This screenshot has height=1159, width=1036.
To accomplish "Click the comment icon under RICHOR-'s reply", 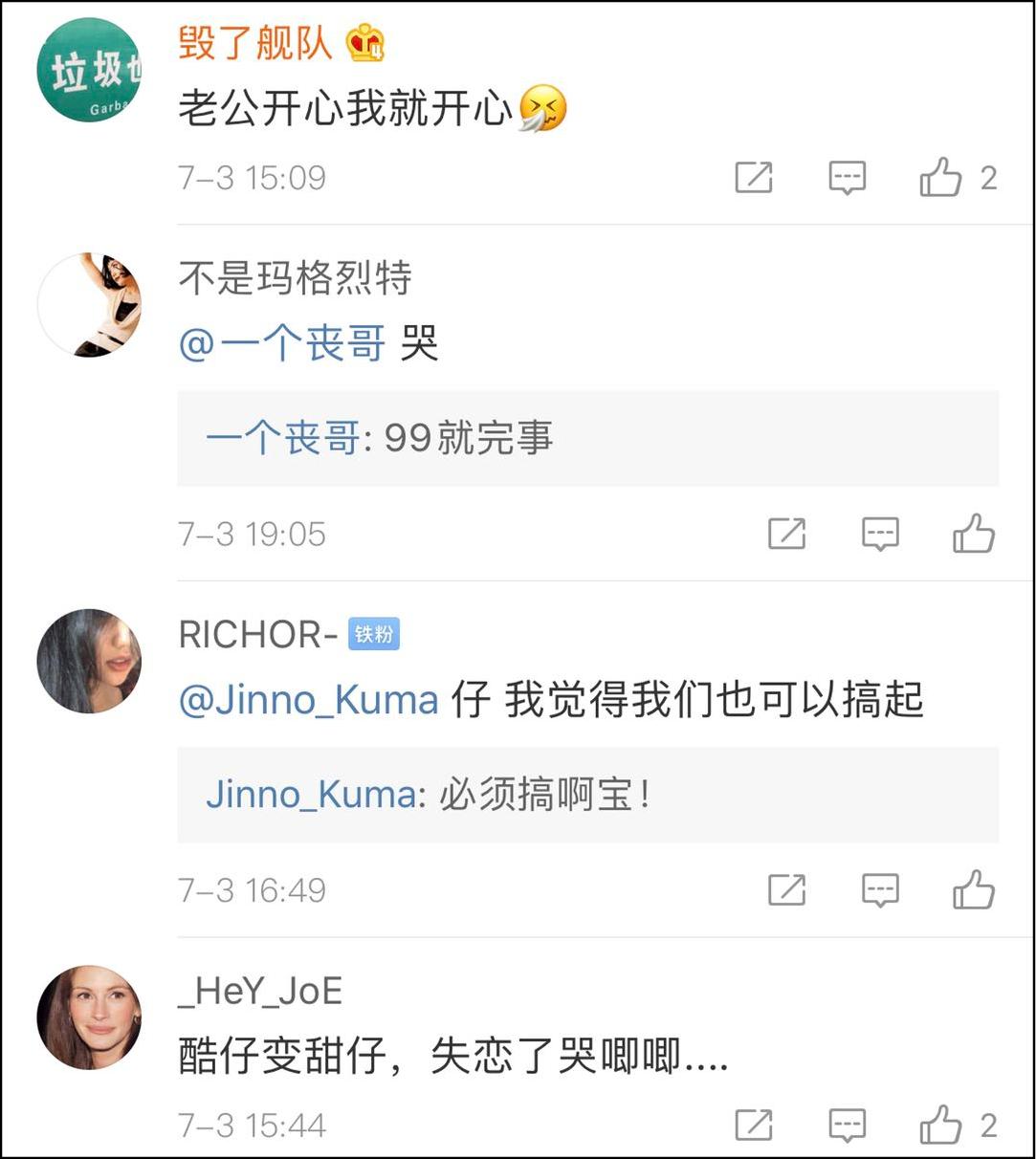I will [879, 889].
